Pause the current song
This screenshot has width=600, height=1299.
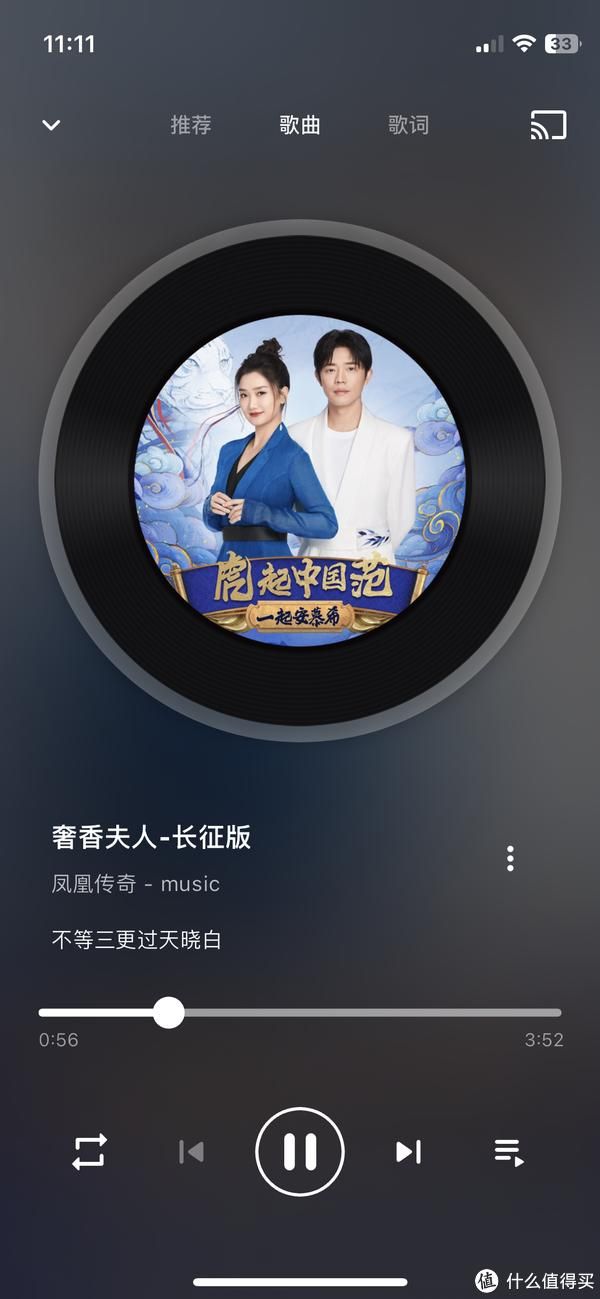[x=300, y=1152]
